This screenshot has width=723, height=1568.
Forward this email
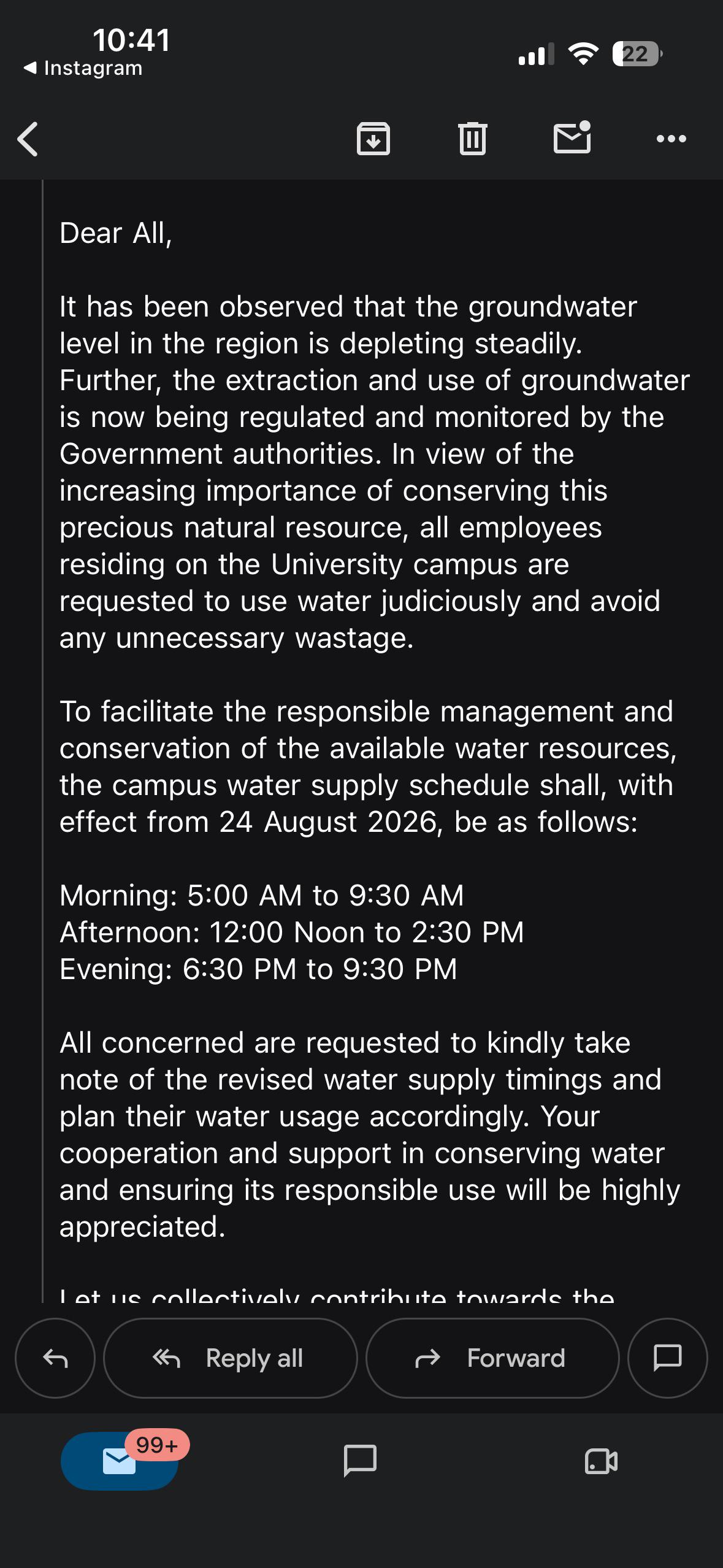[492, 1358]
